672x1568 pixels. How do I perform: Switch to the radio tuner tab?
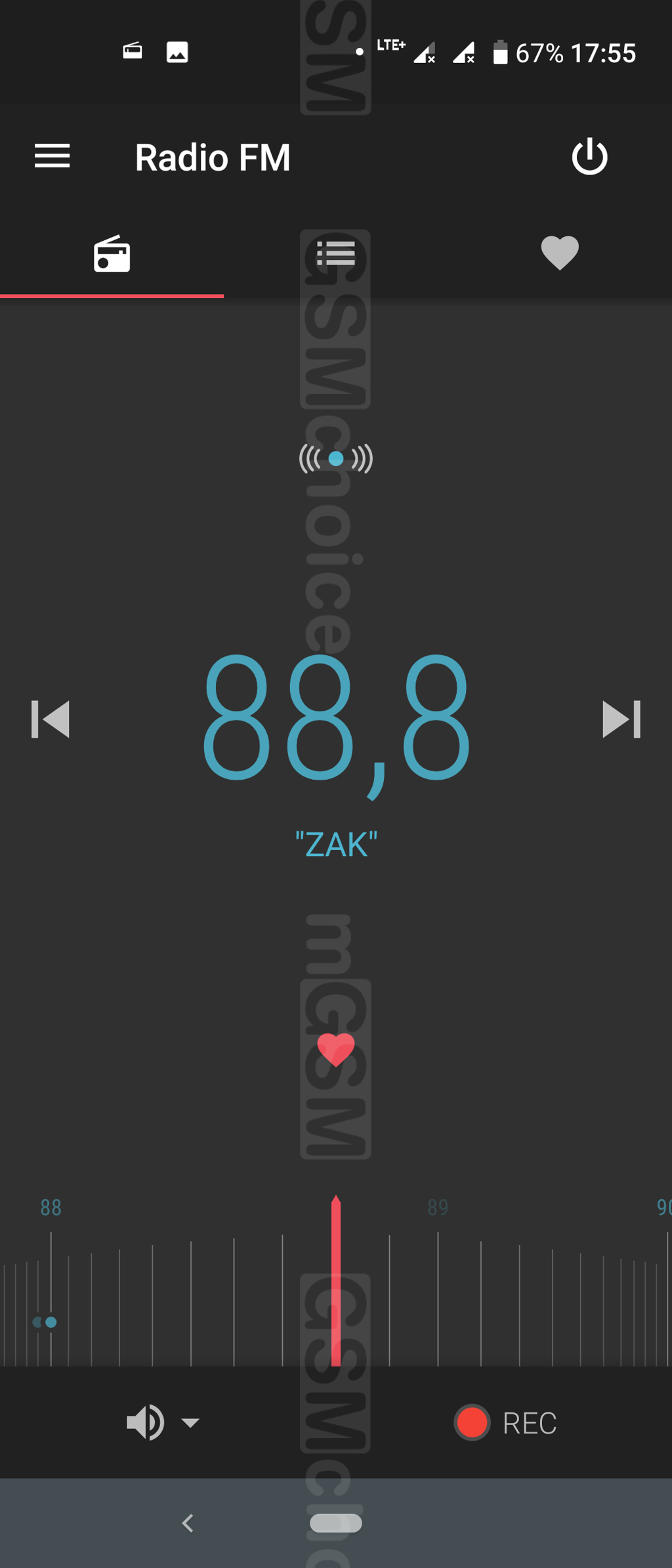(x=112, y=254)
